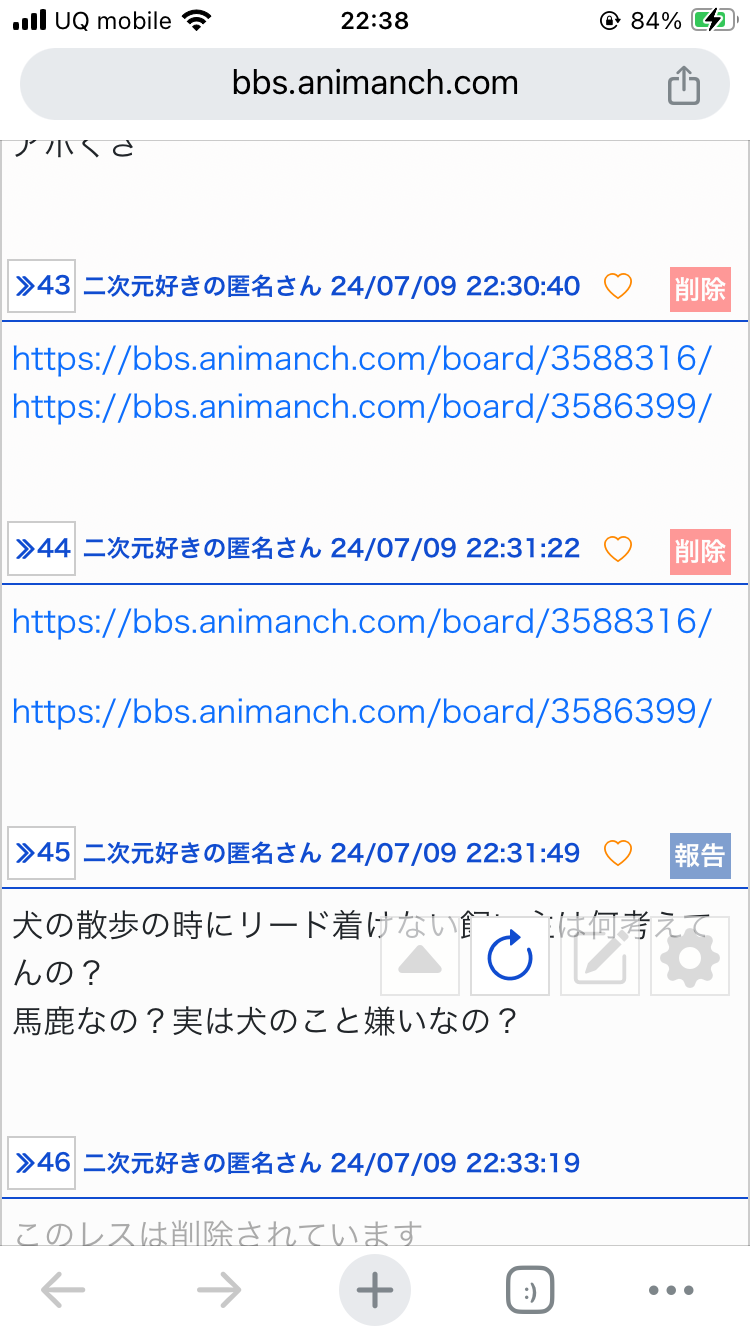
Task: Jump to top with the up-arrow button
Action: coord(420,960)
